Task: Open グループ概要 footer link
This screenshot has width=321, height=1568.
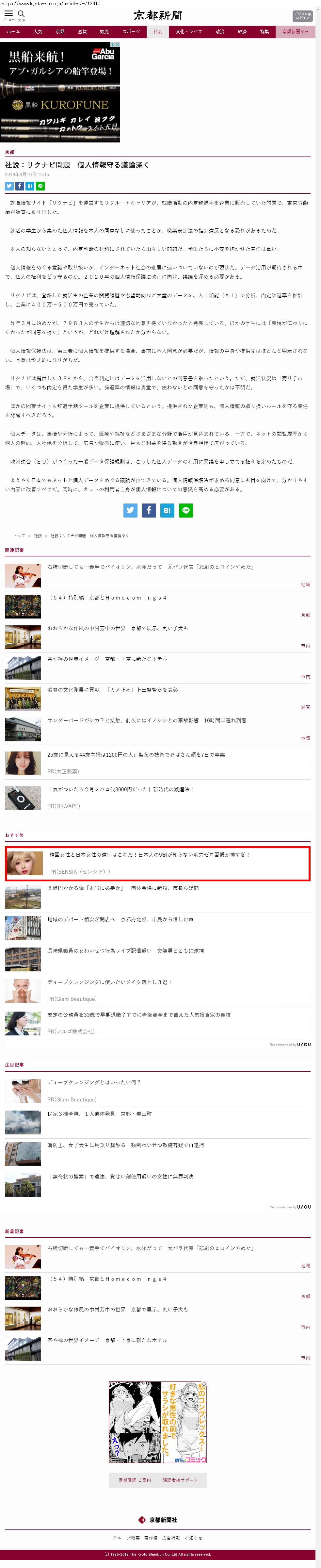Action: pos(126,1538)
